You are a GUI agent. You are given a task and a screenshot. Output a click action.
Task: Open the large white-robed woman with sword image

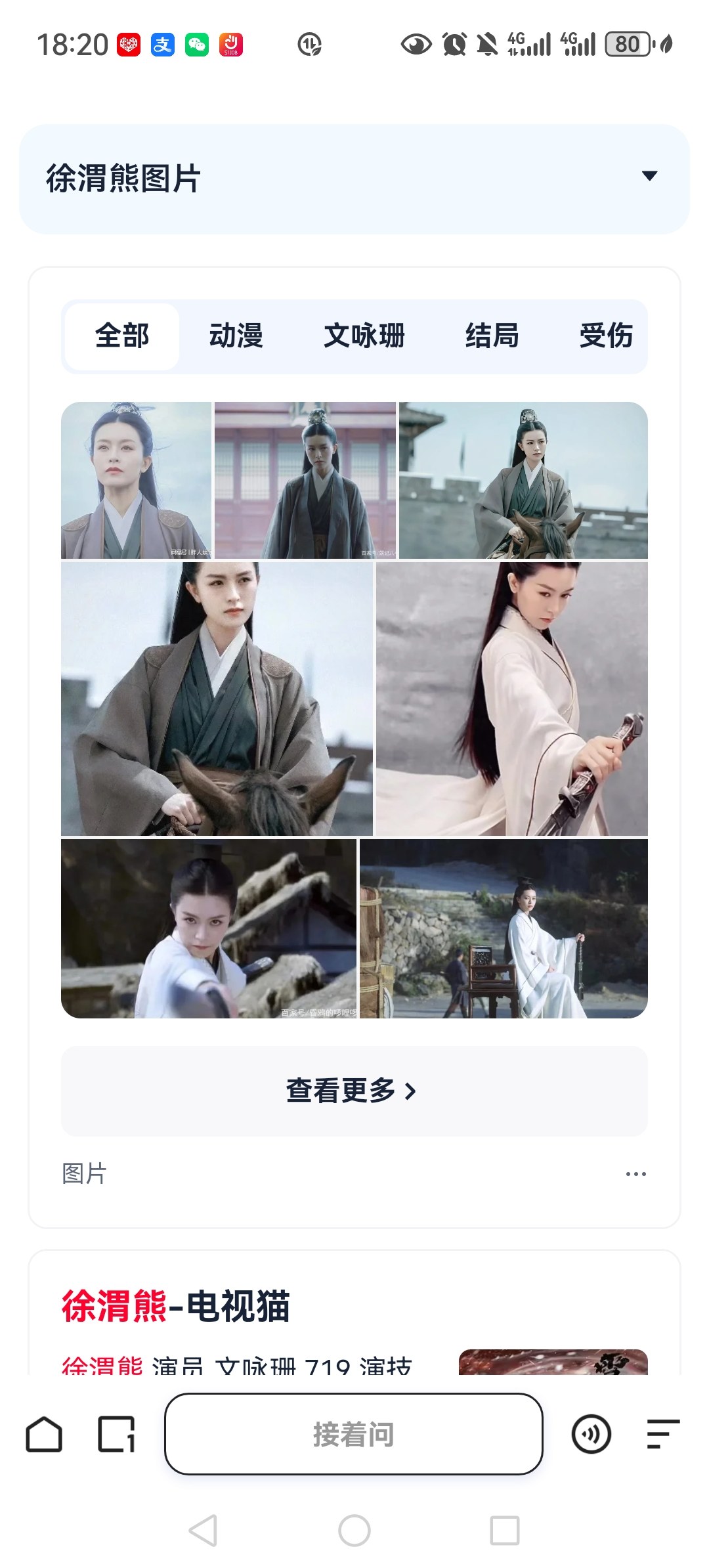(x=511, y=699)
